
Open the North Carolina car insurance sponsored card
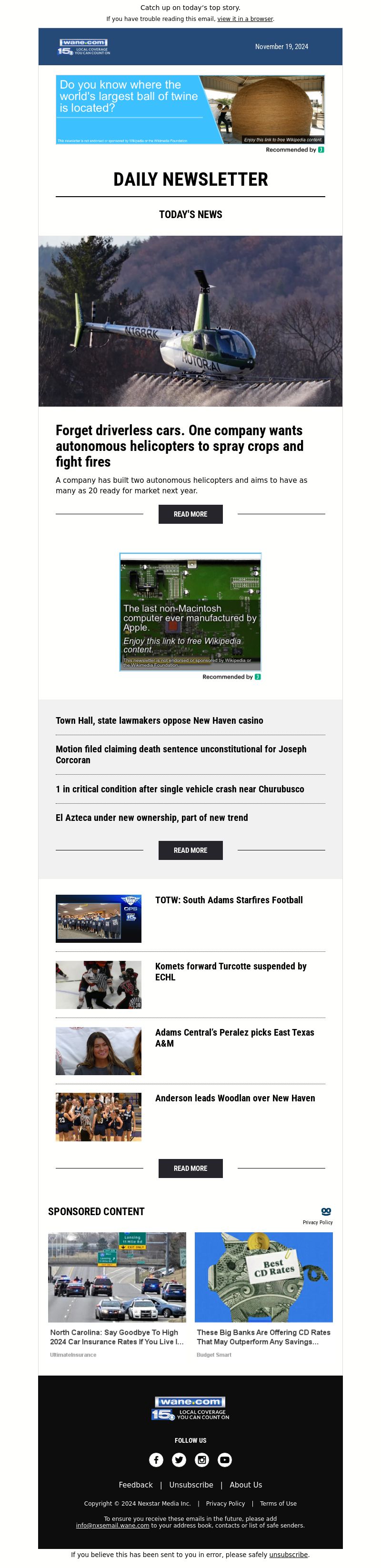tap(117, 1291)
